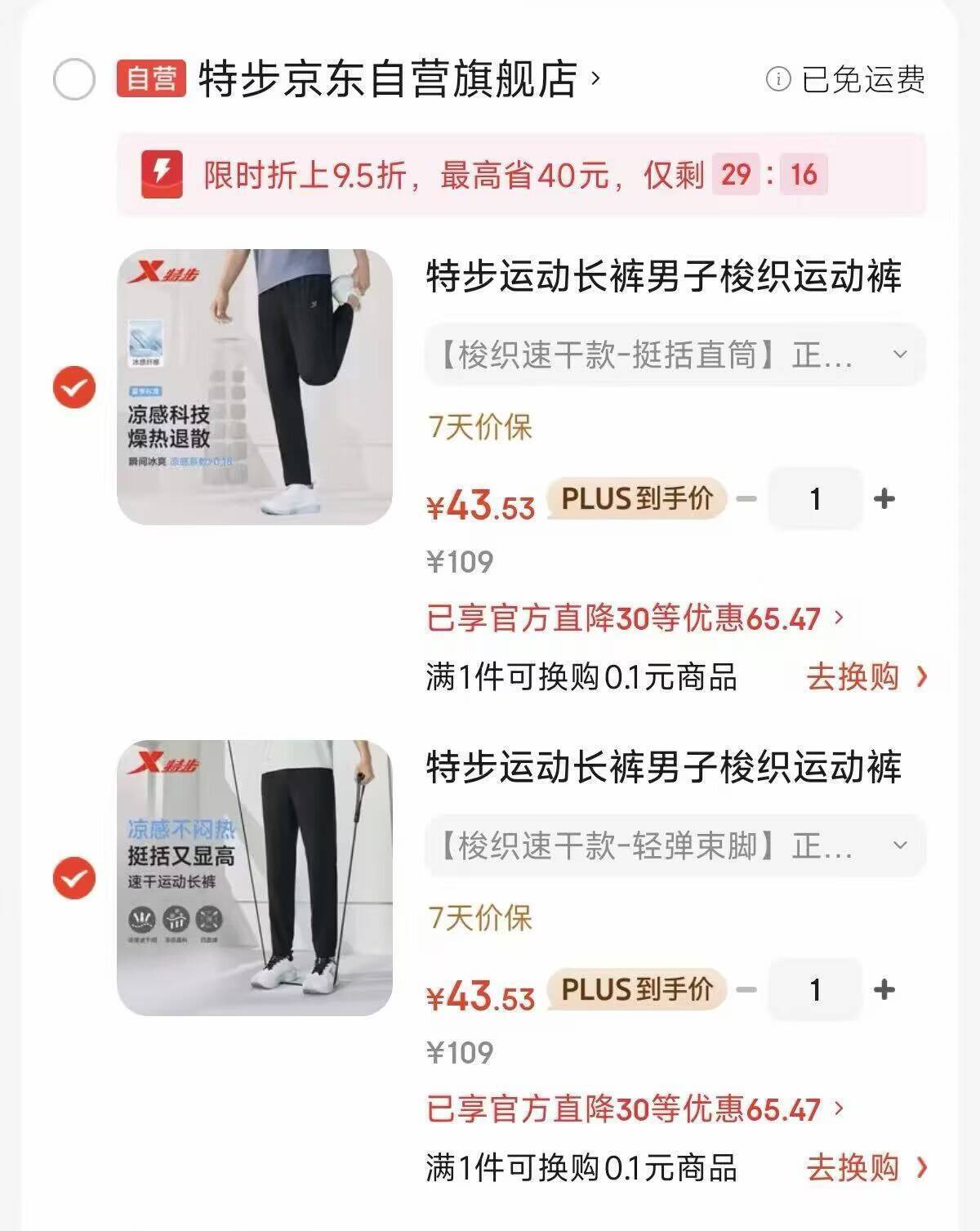Image resolution: width=980 pixels, height=1231 pixels.
Task: Decrease quantity of 挺括直筒 pants
Action: point(746,498)
